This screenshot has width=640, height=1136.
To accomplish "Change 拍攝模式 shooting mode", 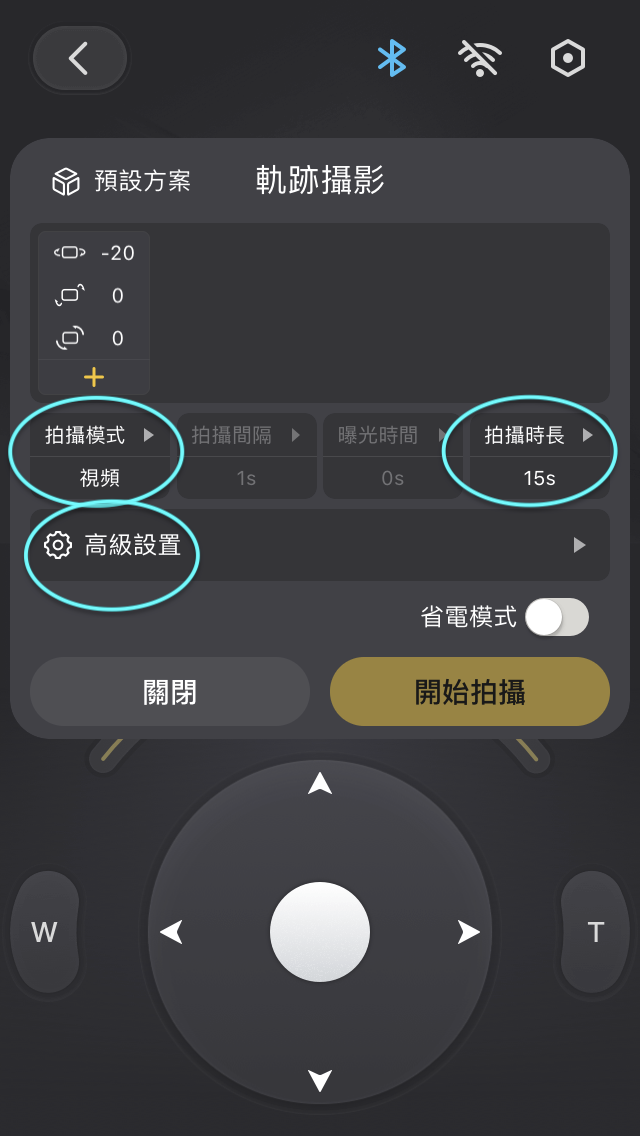I will [100, 456].
